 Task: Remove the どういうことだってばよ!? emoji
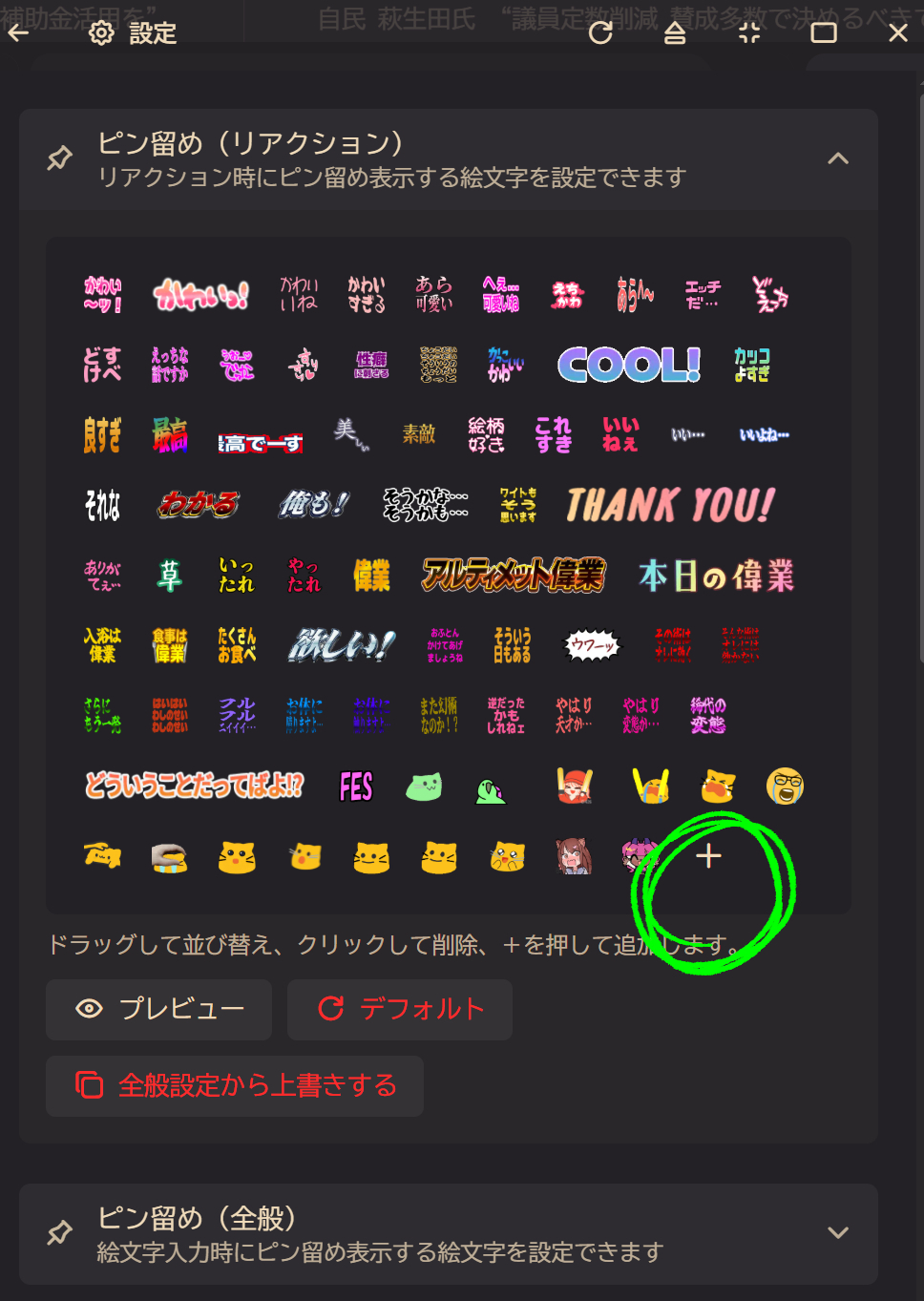[194, 787]
